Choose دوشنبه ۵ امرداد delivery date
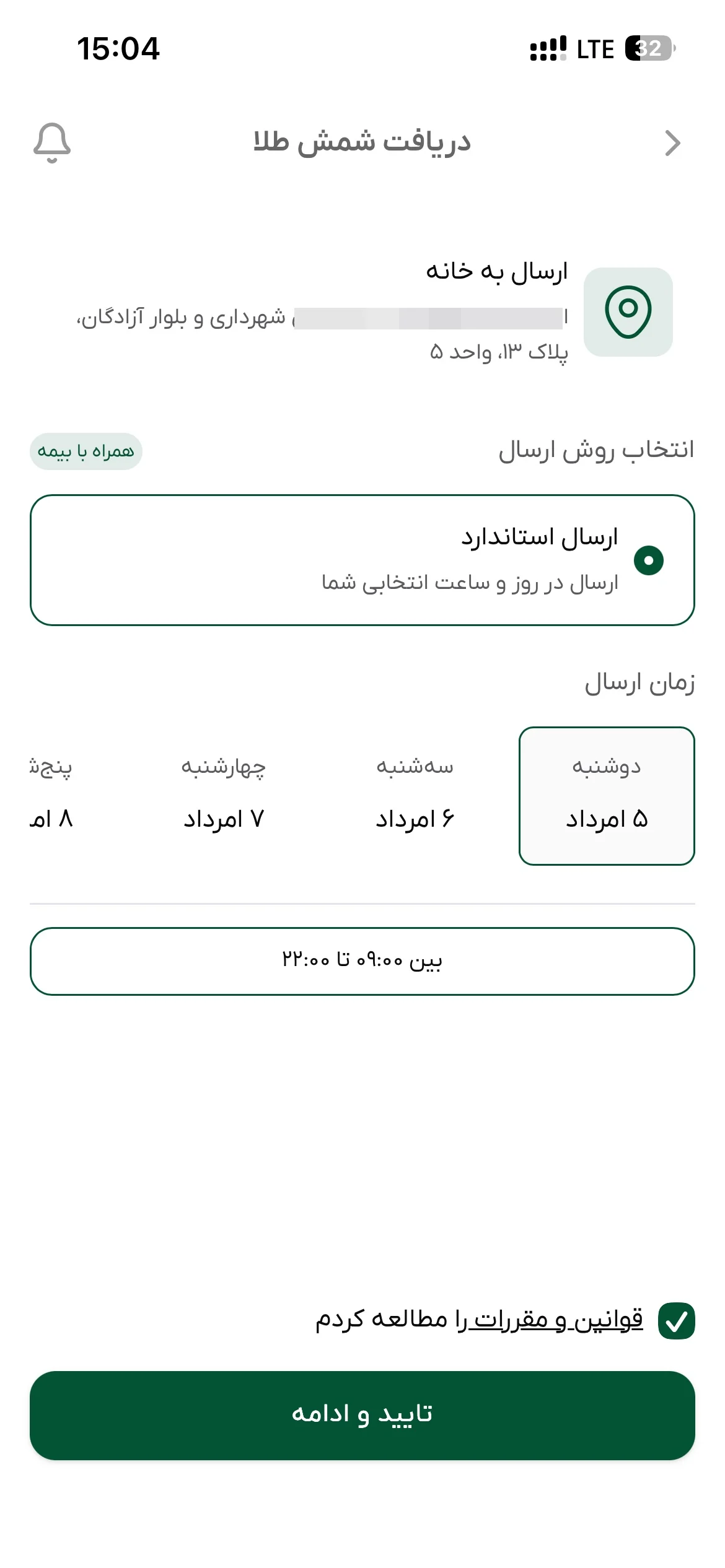This screenshot has height=1568, width=725. [607, 796]
